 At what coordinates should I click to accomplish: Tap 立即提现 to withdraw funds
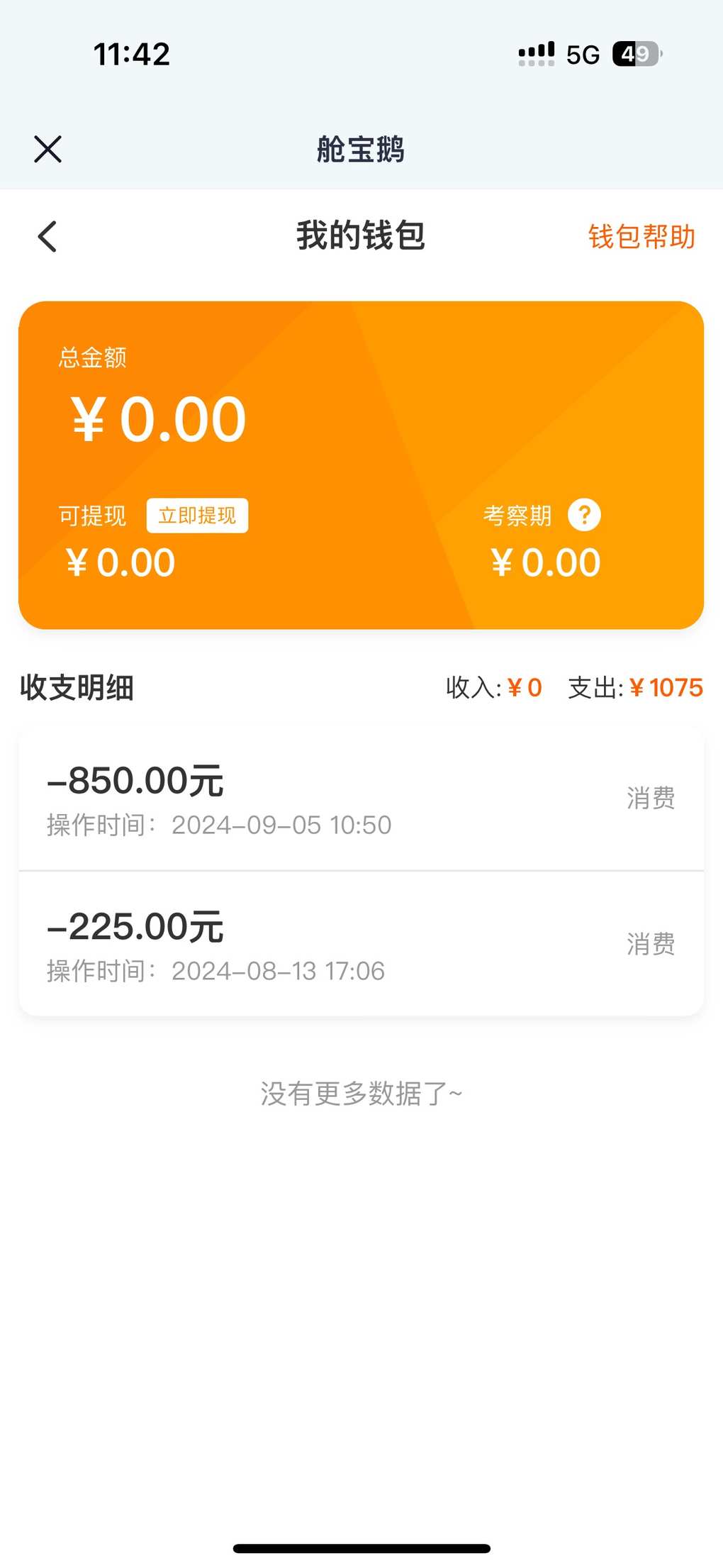(197, 516)
